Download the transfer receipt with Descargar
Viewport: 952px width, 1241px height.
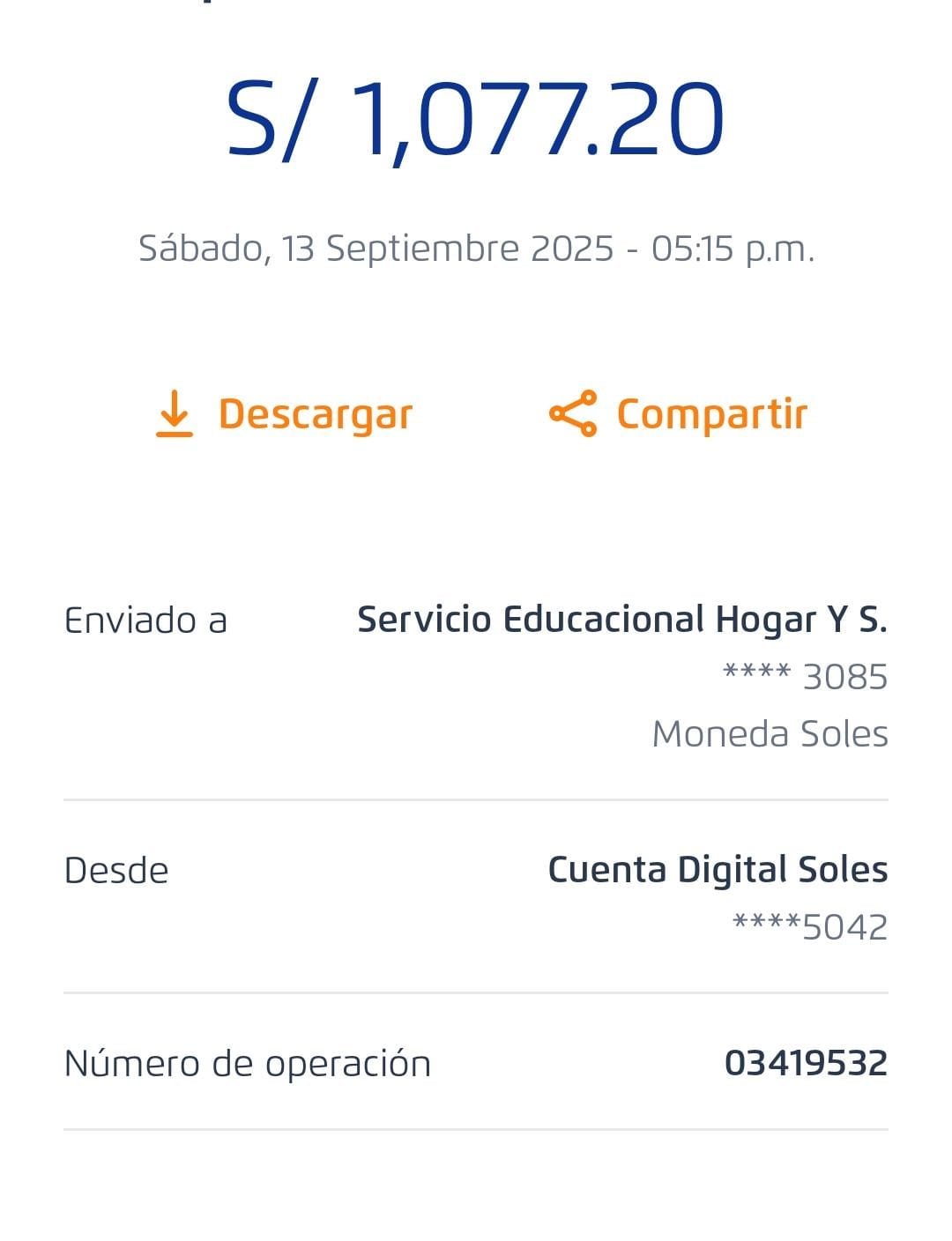(x=284, y=414)
